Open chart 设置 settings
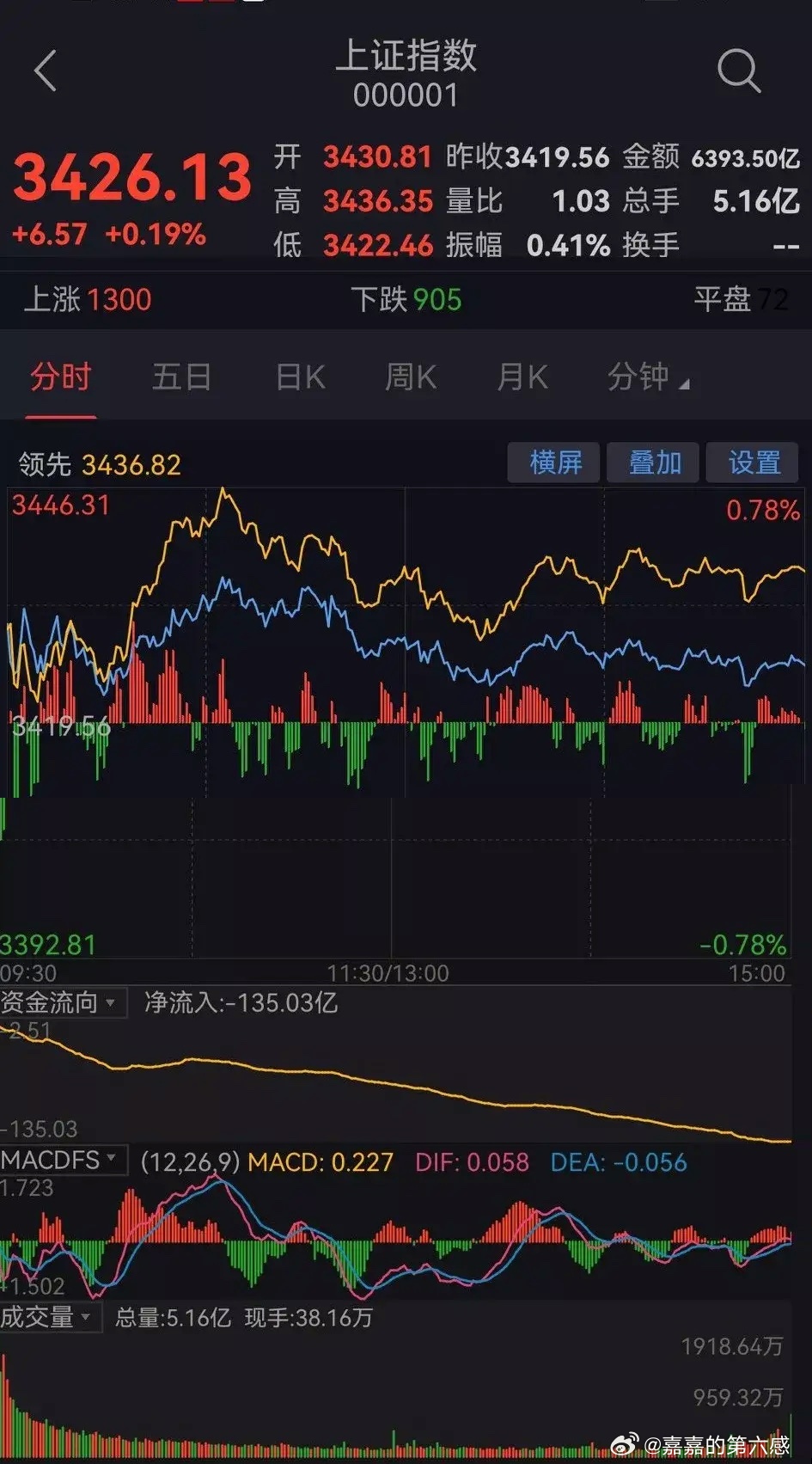The width and height of the screenshot is (812, 1464). click(x=753, y=462)
